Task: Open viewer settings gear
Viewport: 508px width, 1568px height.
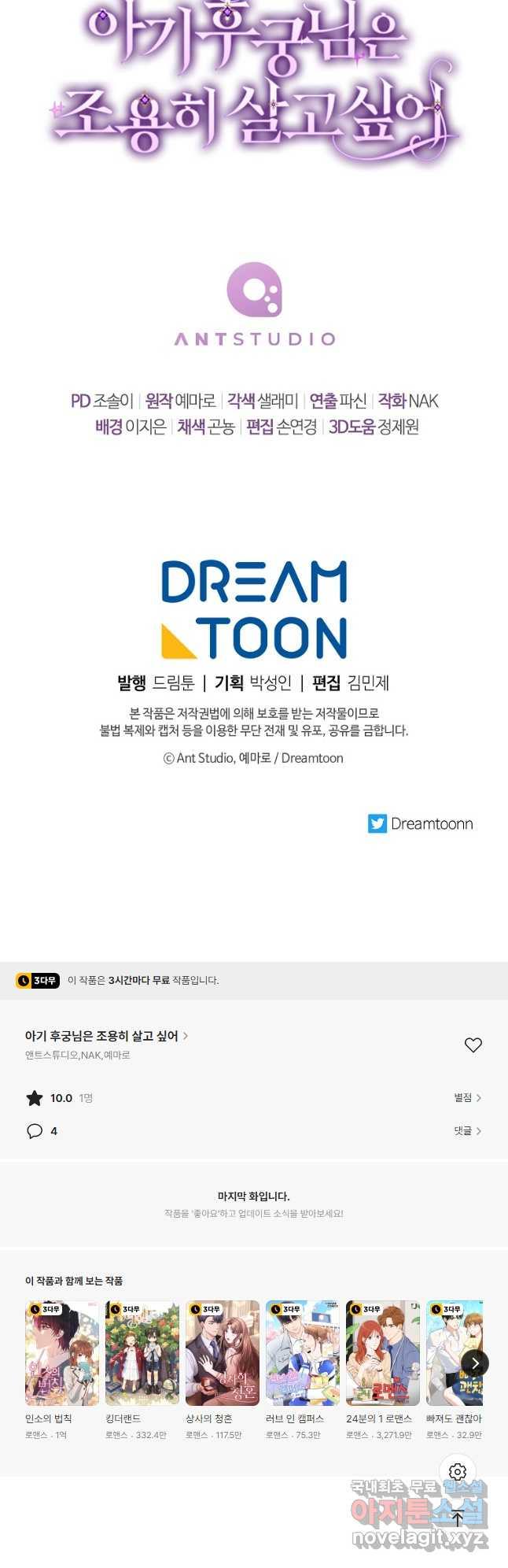Action: pos(458,1471)
